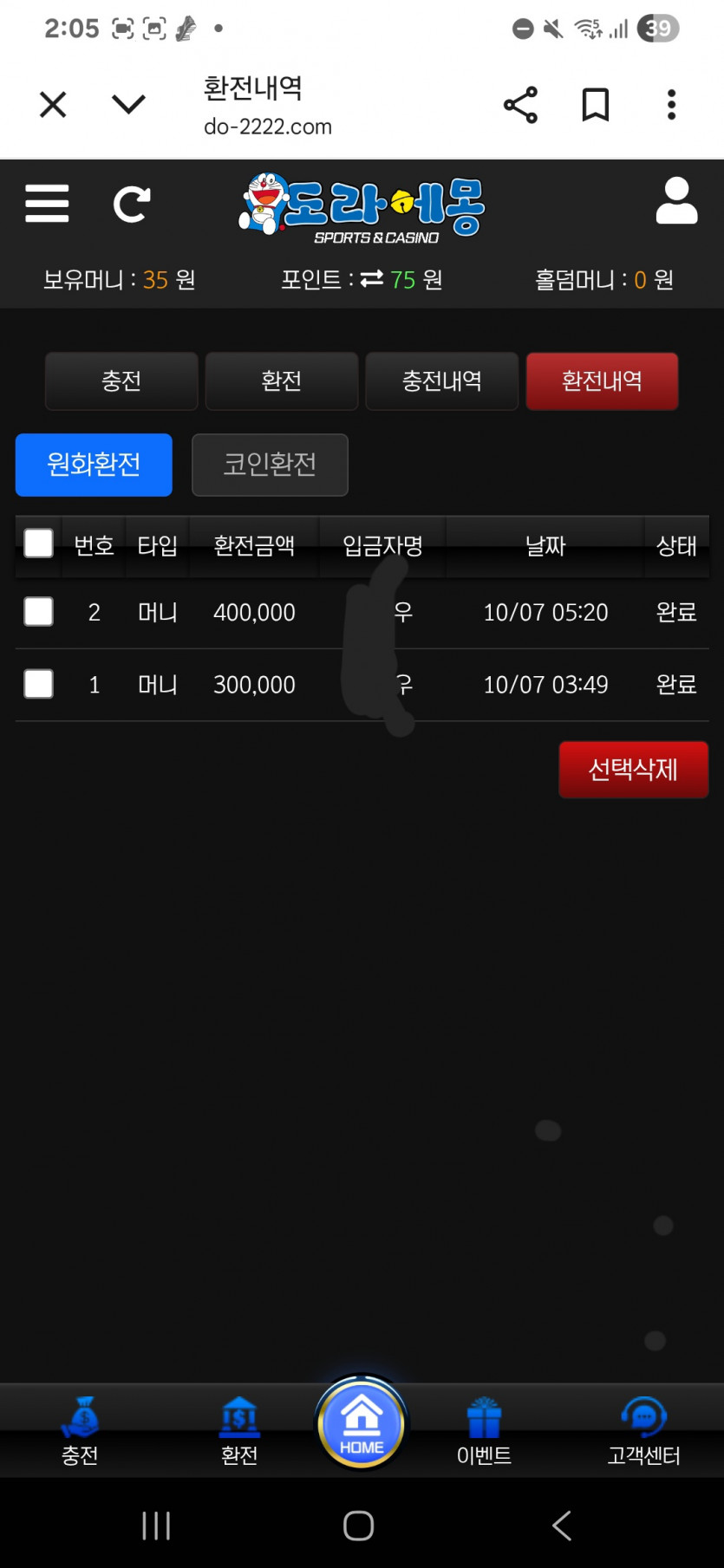Screen dimensions: 724x1568
Task: Tap the 선택삭제 button
Action: [x=634, y=770]
